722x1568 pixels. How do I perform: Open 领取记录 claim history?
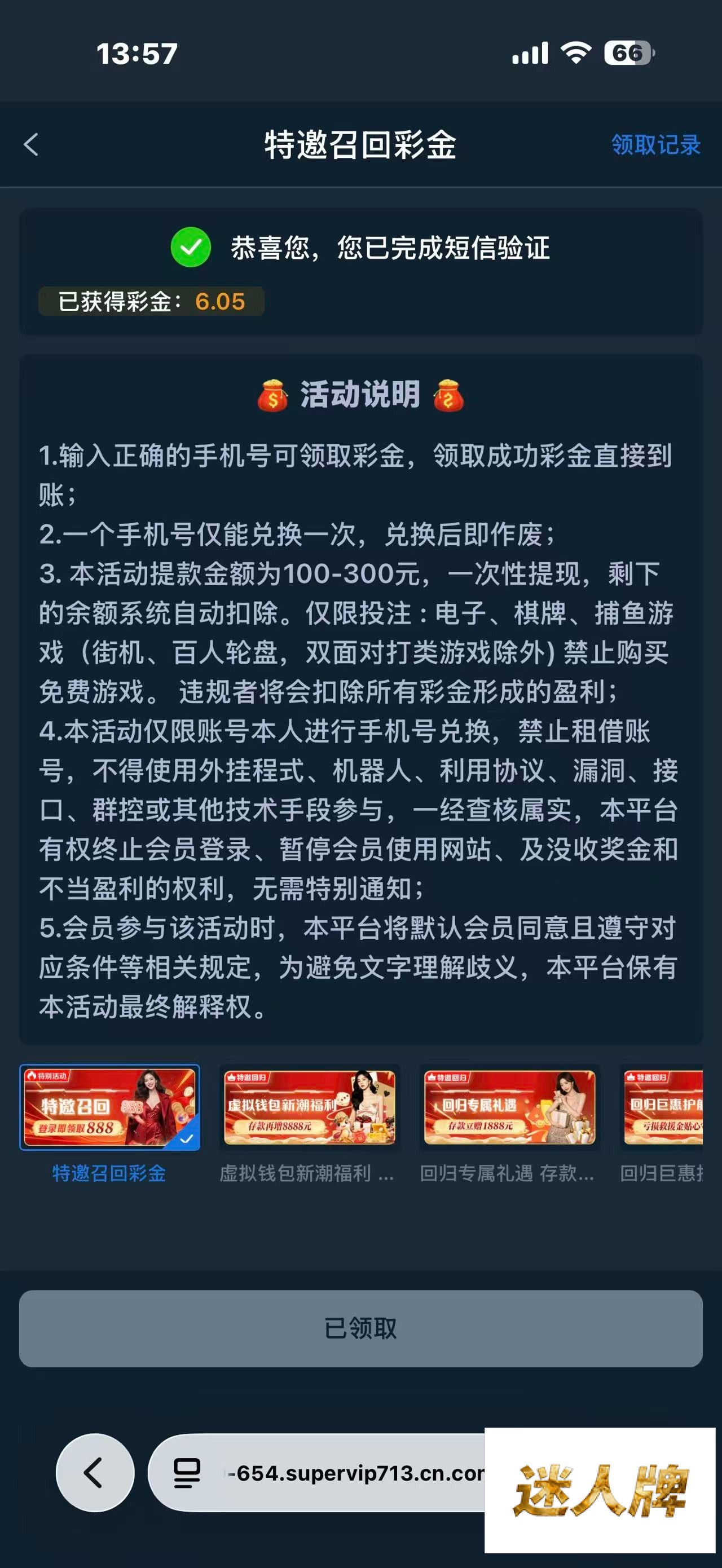click(655, 145)
